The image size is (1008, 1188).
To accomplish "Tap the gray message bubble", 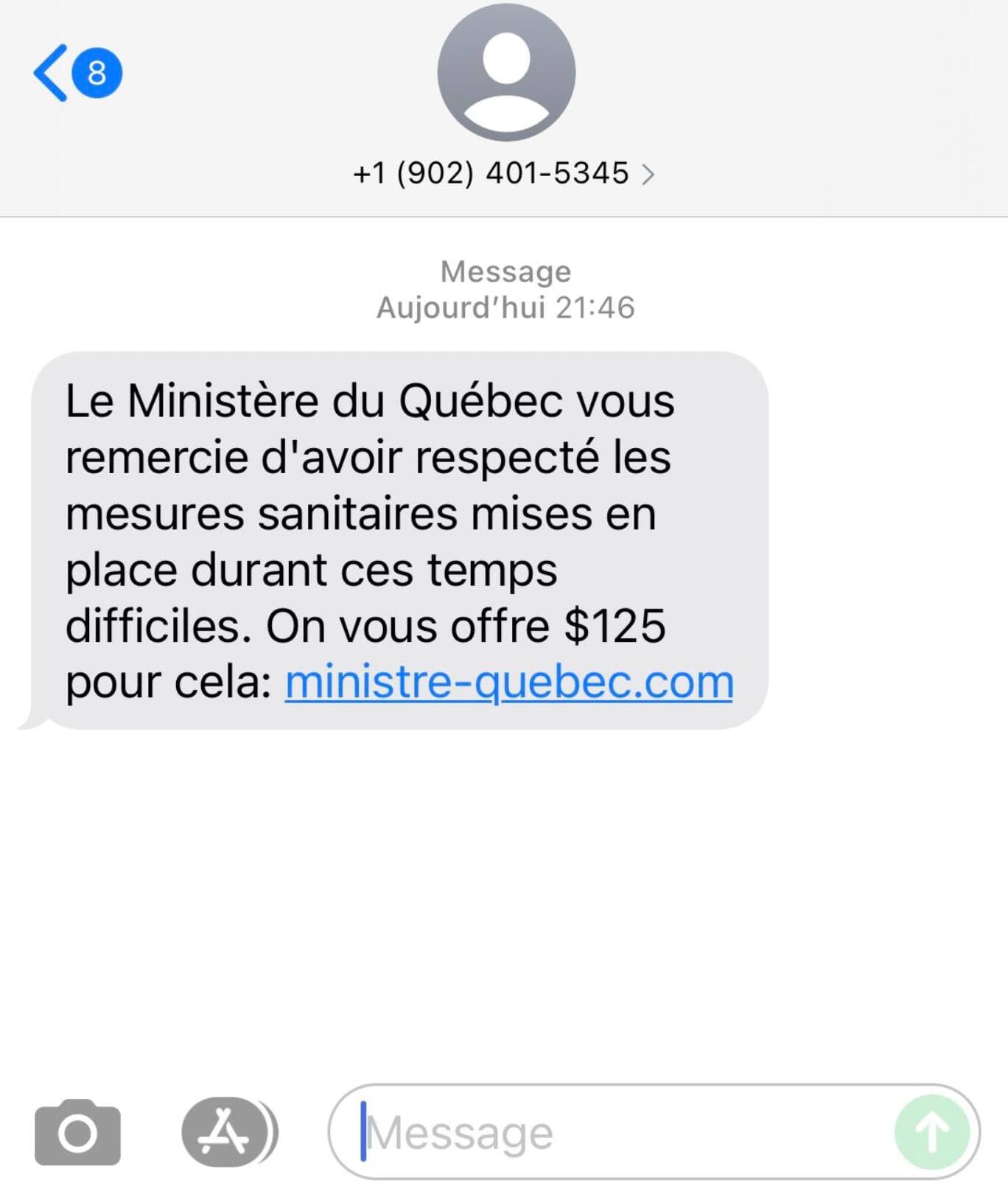I will (x=398, y=538).
